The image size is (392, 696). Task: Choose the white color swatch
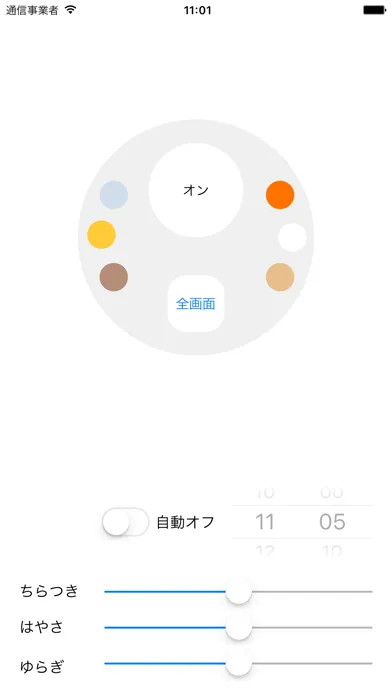coord(292,237)
